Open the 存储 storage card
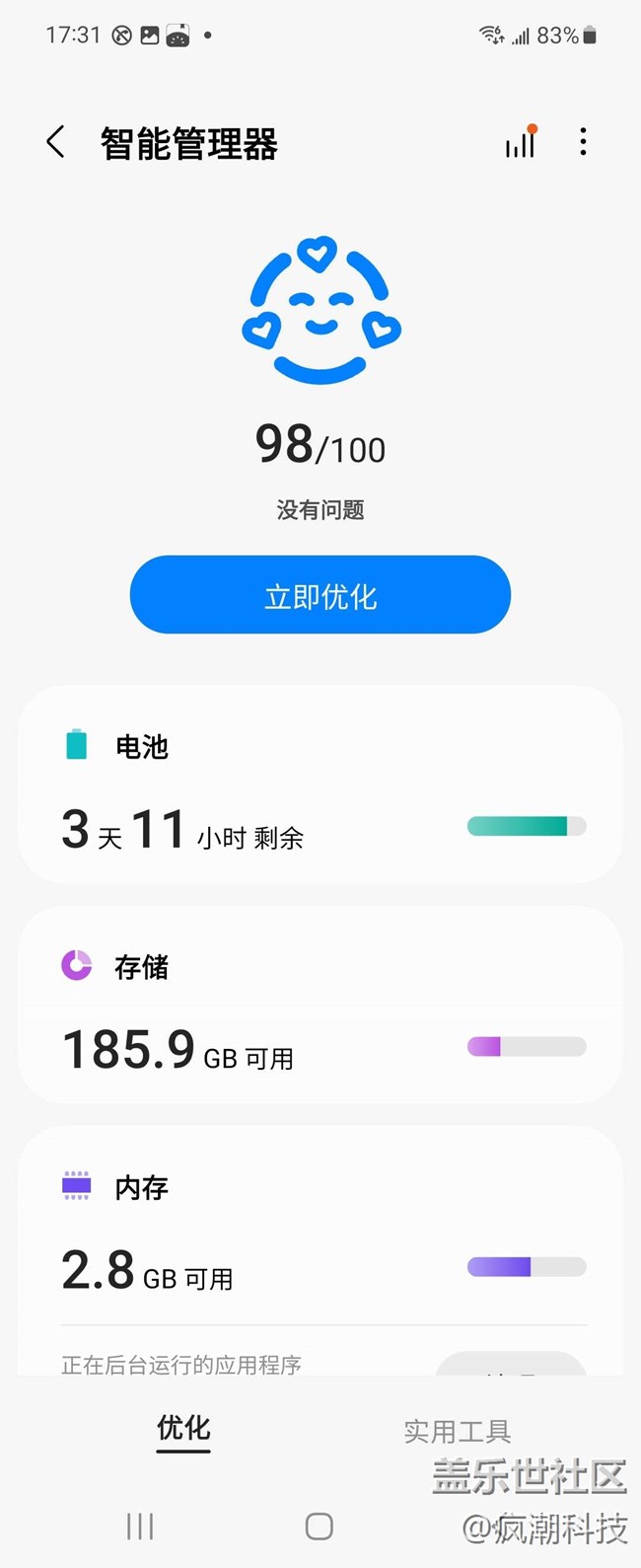 320,1005
